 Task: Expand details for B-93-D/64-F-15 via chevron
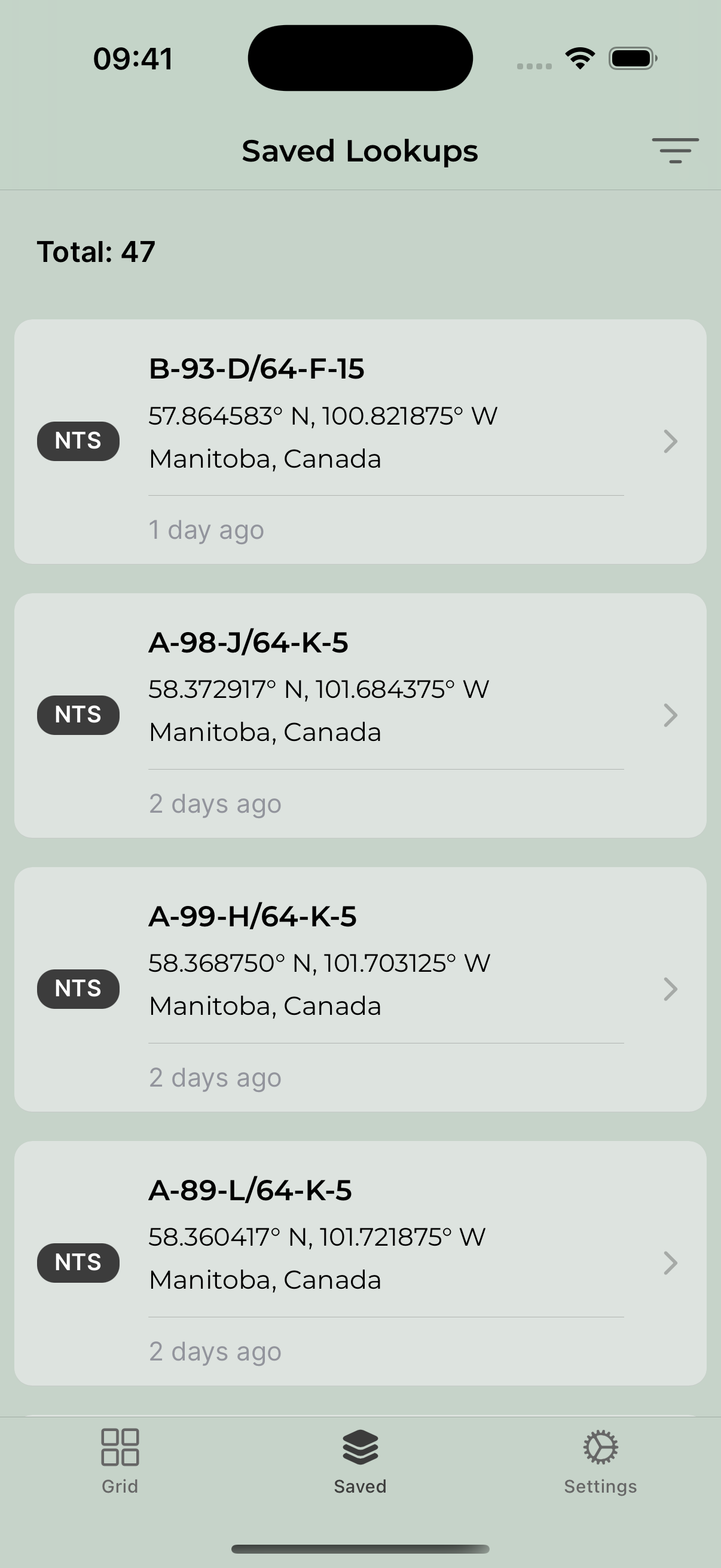tap(670, 442)
